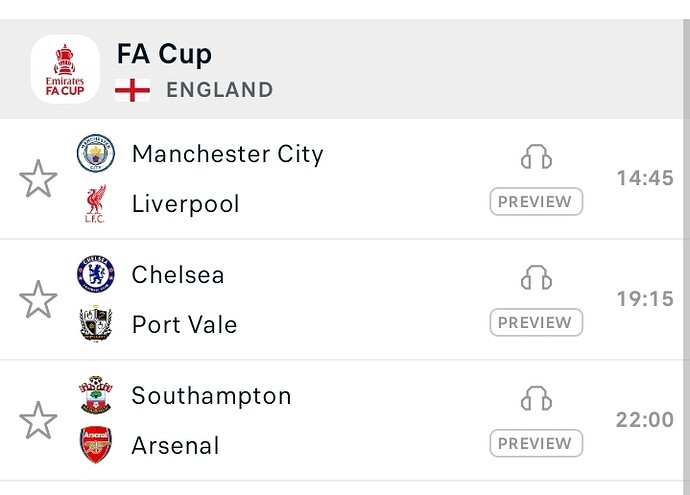Screen dimensions: 690x495
Task: Add Southampton vs Arsenal to favorites
Action: (x=38, y=420)
